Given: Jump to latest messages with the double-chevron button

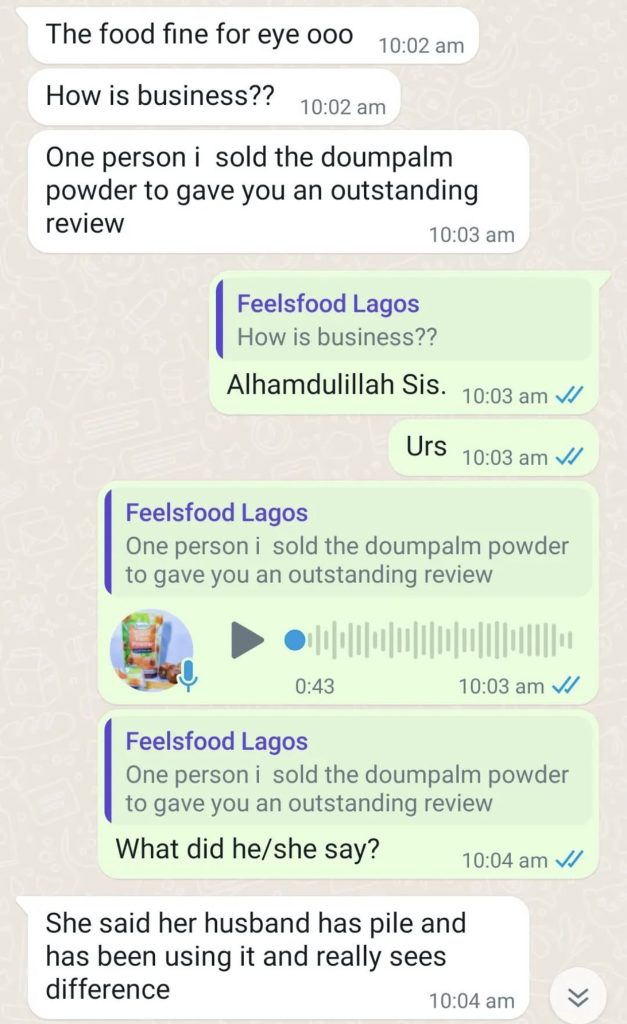Looking at the screenshot, I should 578,997.
